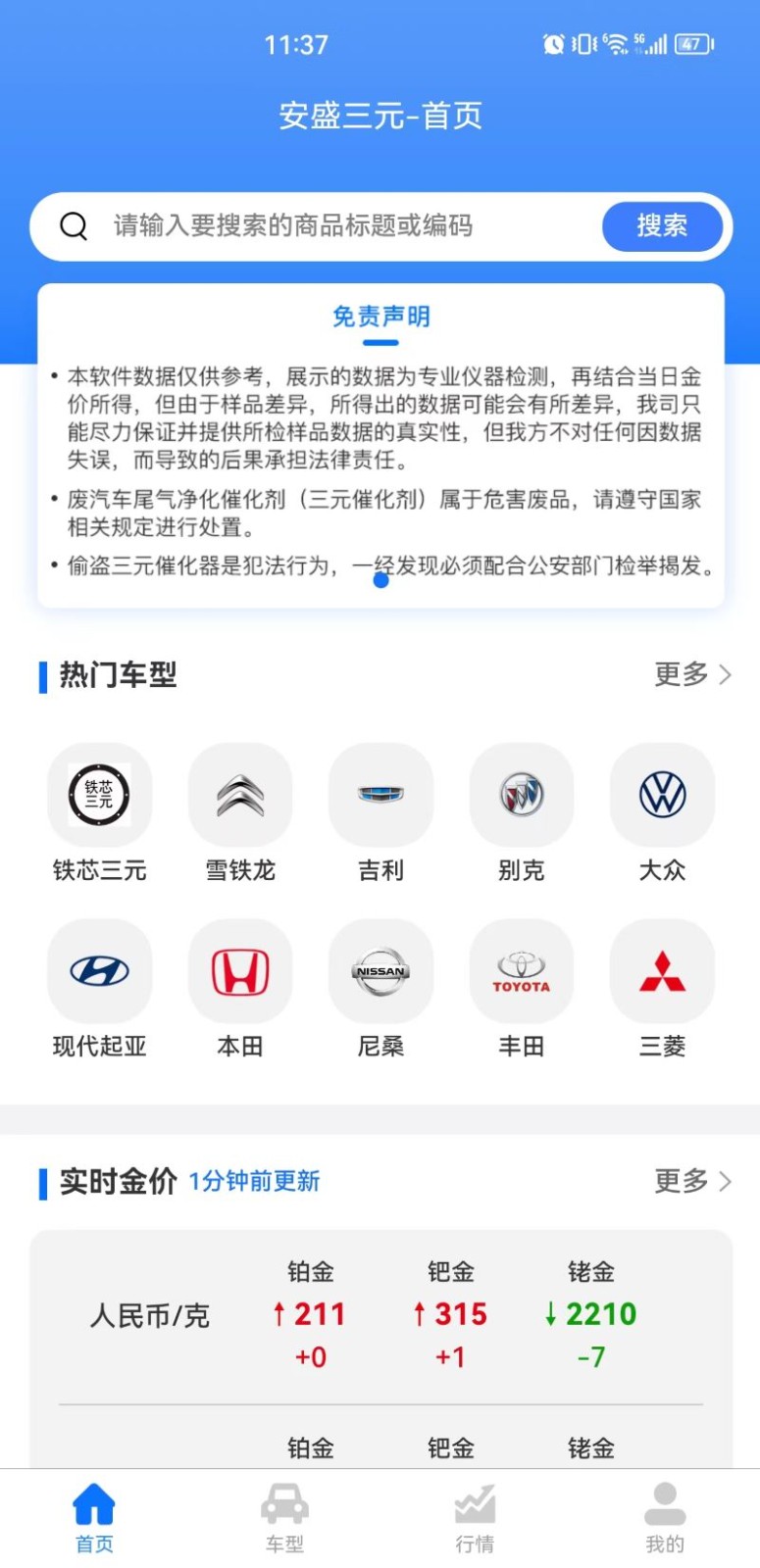Select the 铁芯三元 category icon
The height and width of the screenshot is (1568, 760).
tap(99, 795)
